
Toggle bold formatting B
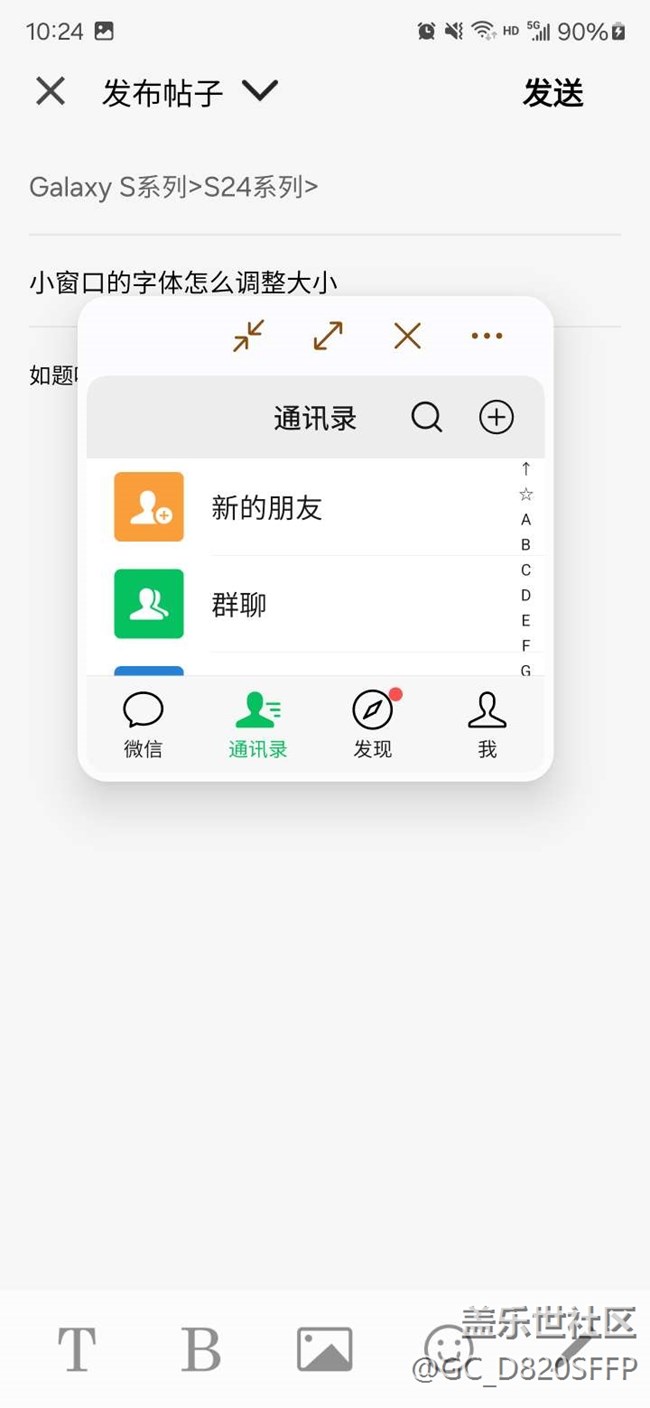pyautogui.click(x=201, y=1349)
